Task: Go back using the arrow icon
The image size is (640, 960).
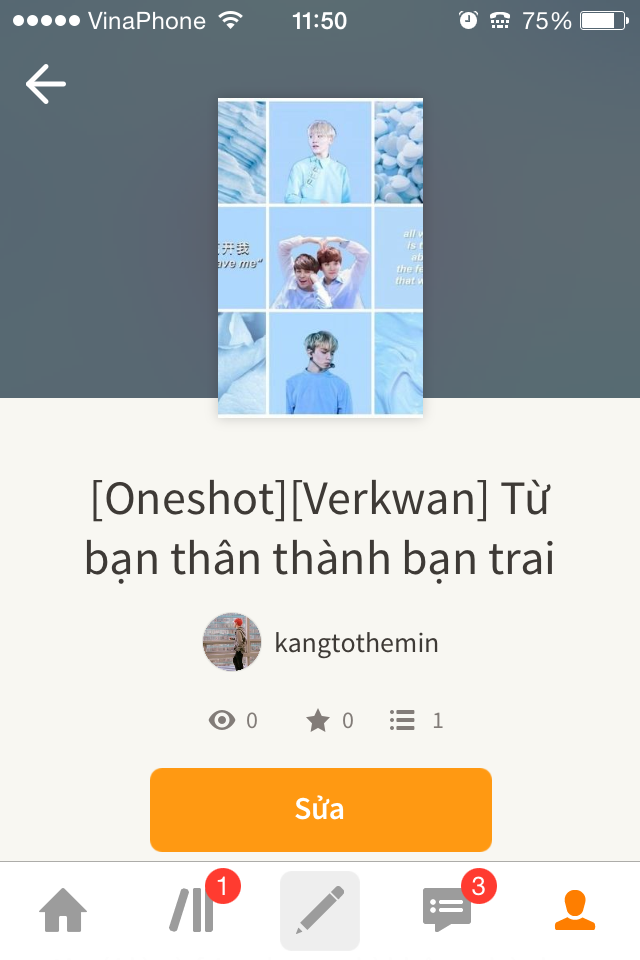Action: click(x=45, y=84)
